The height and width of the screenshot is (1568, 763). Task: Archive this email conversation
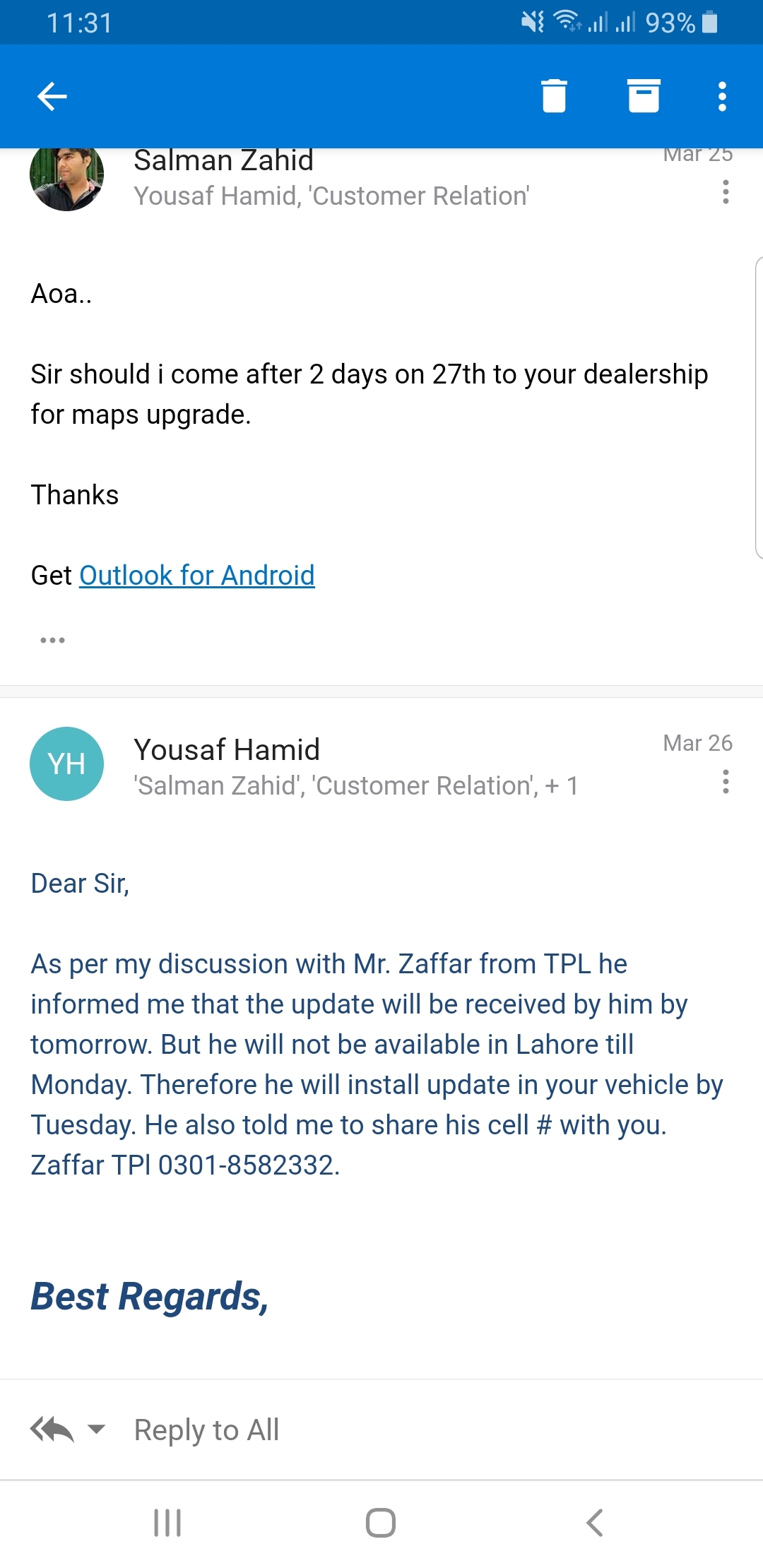click(644, 96)
